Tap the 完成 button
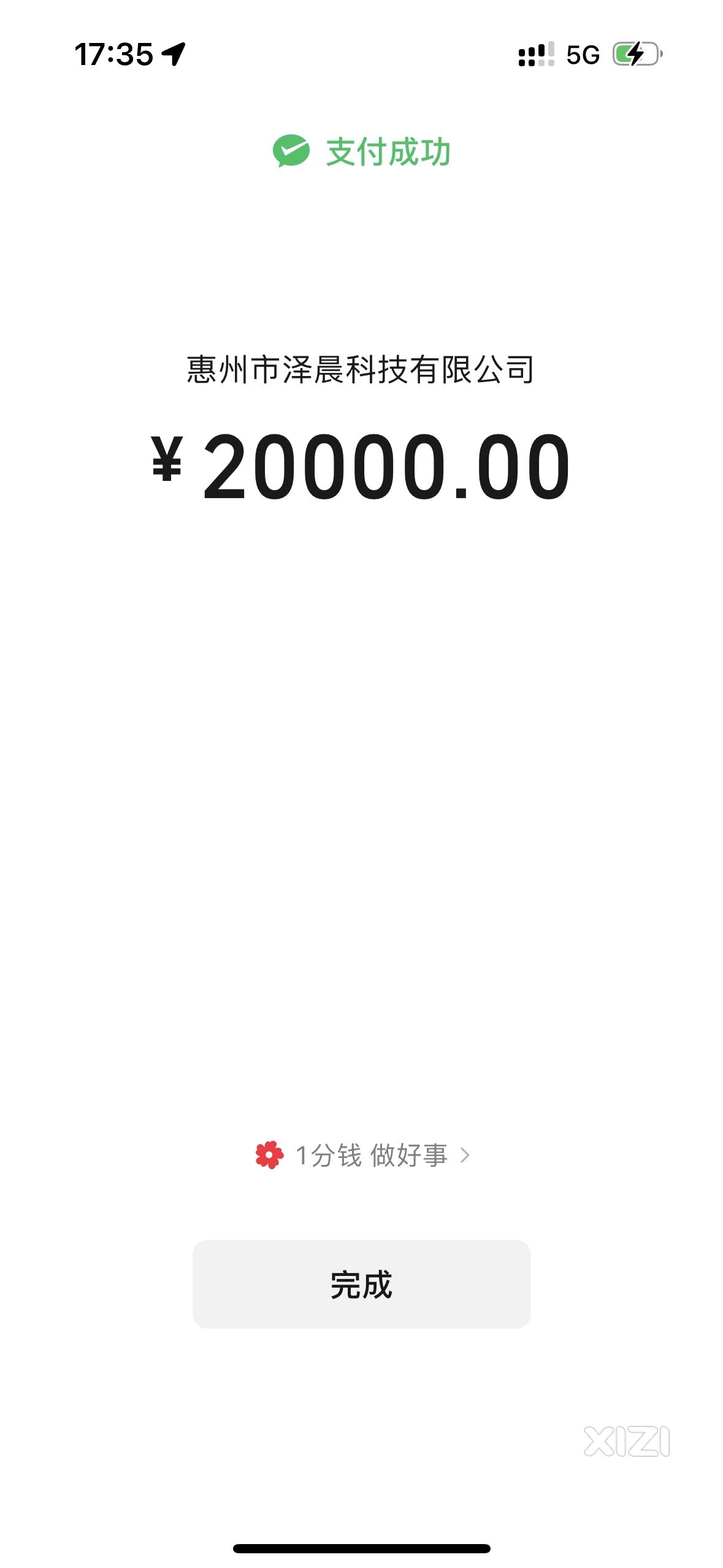Viewport: 723px width, 1568px height. click(x=361, y=1284)
